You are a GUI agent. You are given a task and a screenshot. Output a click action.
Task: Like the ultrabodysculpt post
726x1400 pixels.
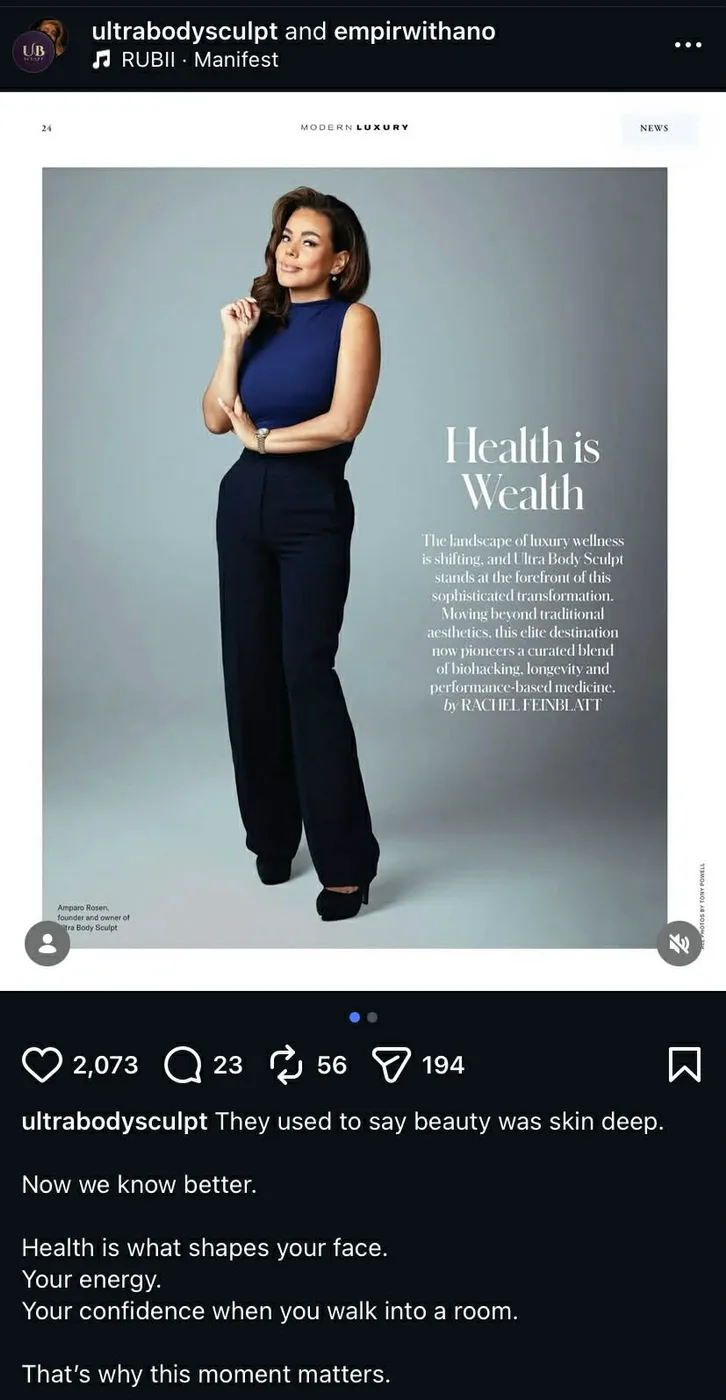pos(42,1065)
